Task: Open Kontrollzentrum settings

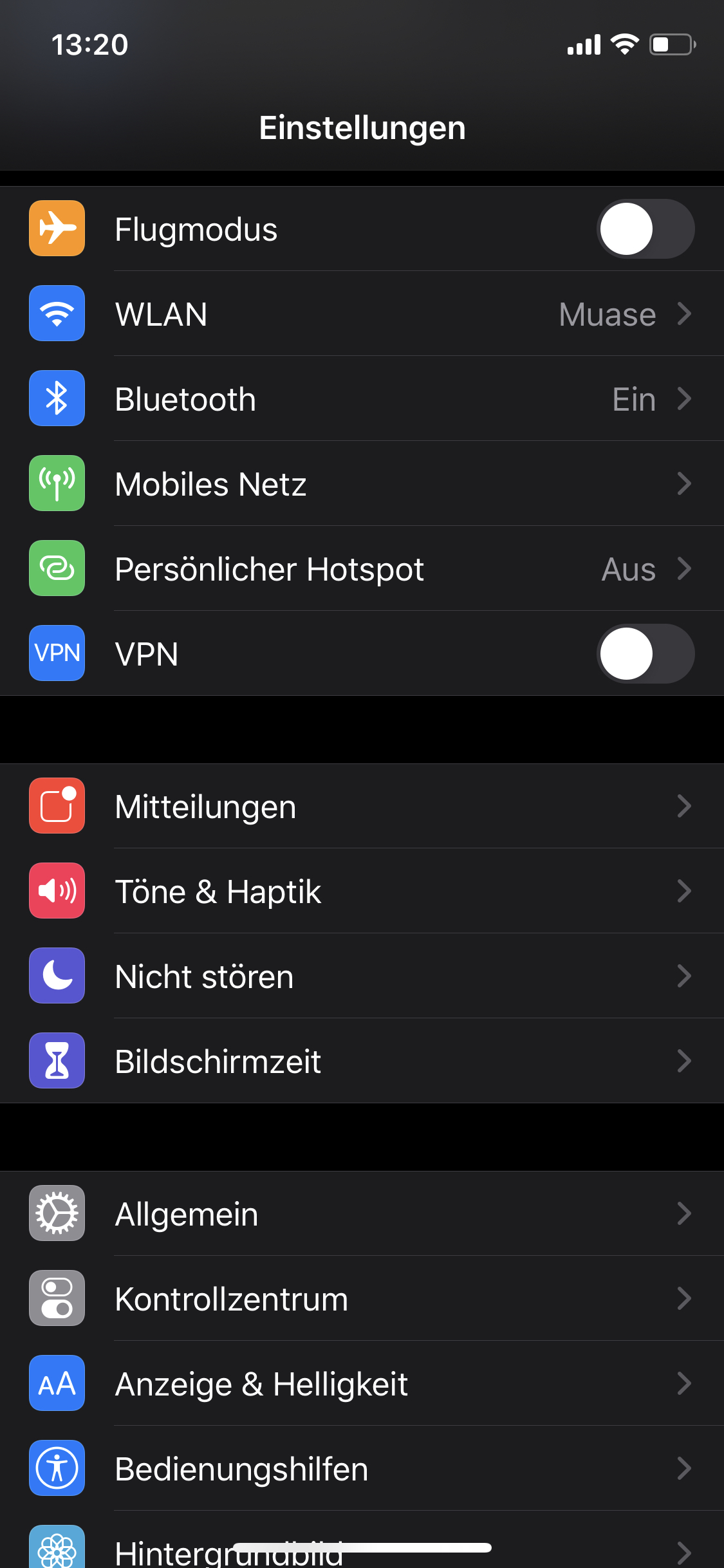Action: pos(360,1299)
